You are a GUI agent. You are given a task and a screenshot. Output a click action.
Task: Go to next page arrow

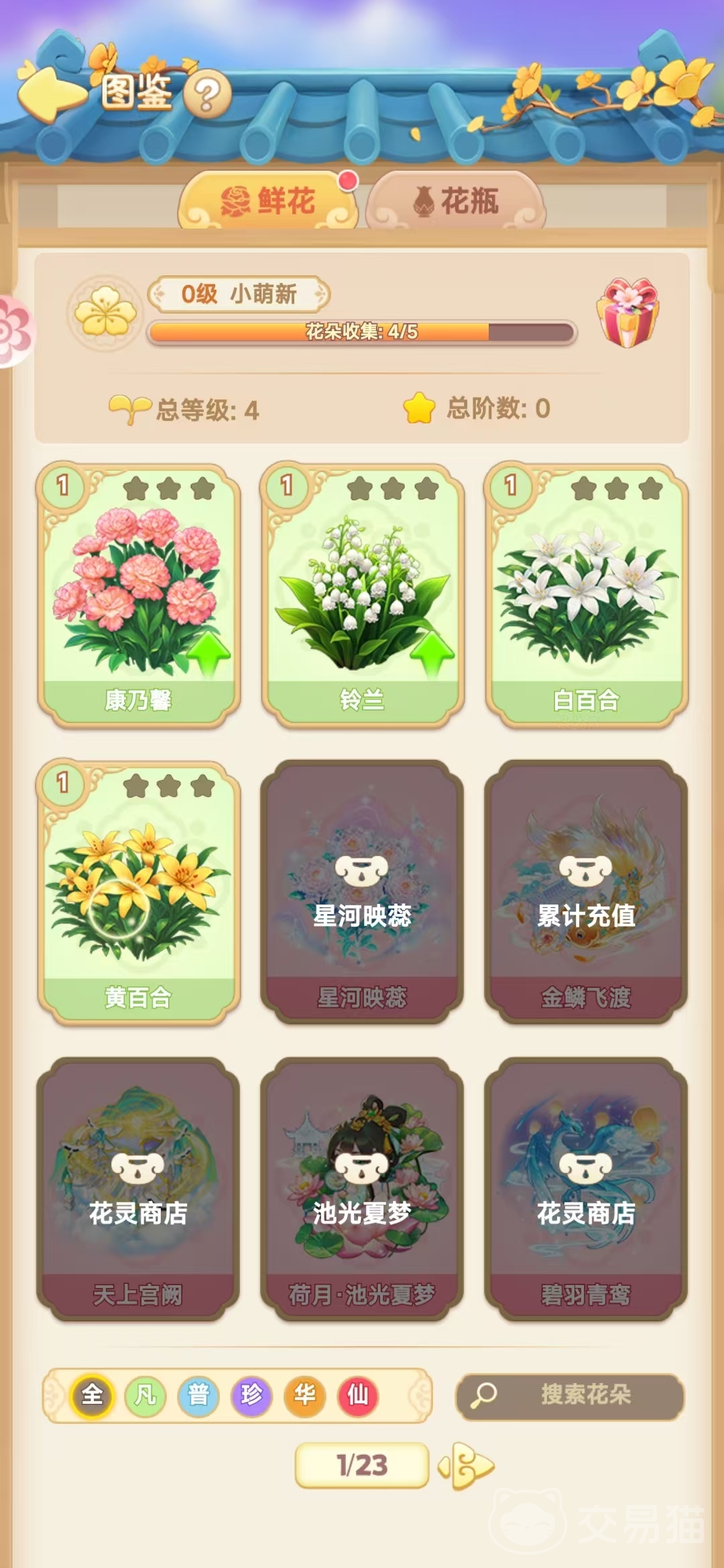[x=467, y=1466]
